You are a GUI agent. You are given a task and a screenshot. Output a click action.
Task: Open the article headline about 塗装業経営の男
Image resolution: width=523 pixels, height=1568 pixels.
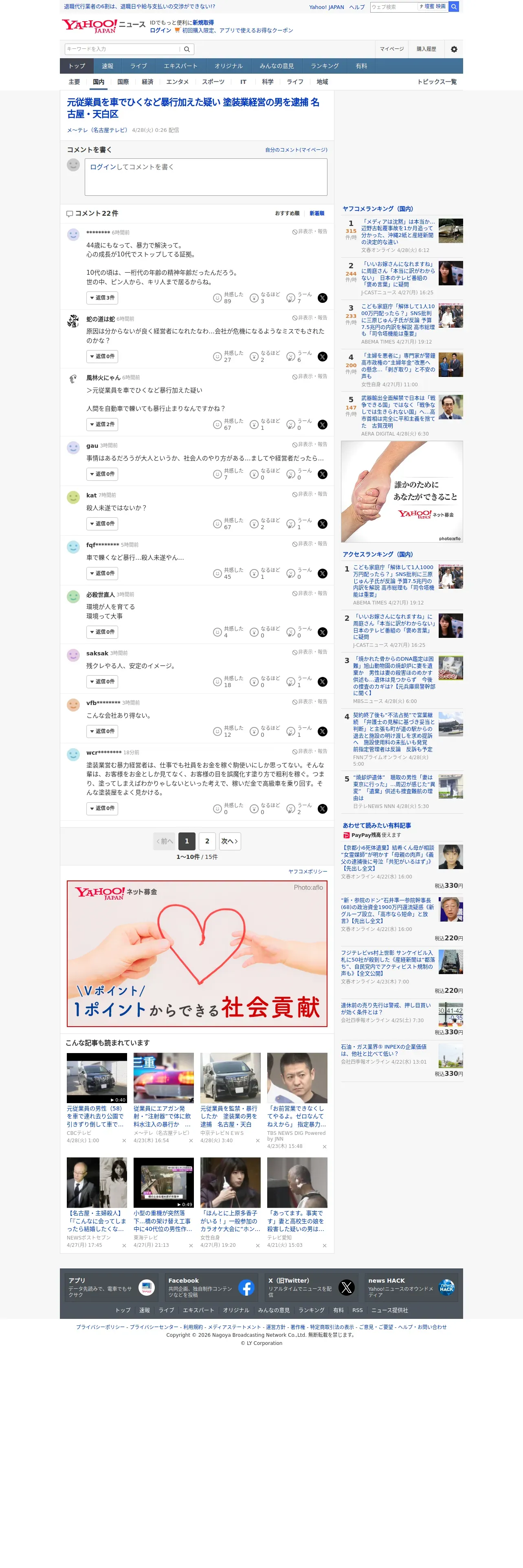pos(193,108)
